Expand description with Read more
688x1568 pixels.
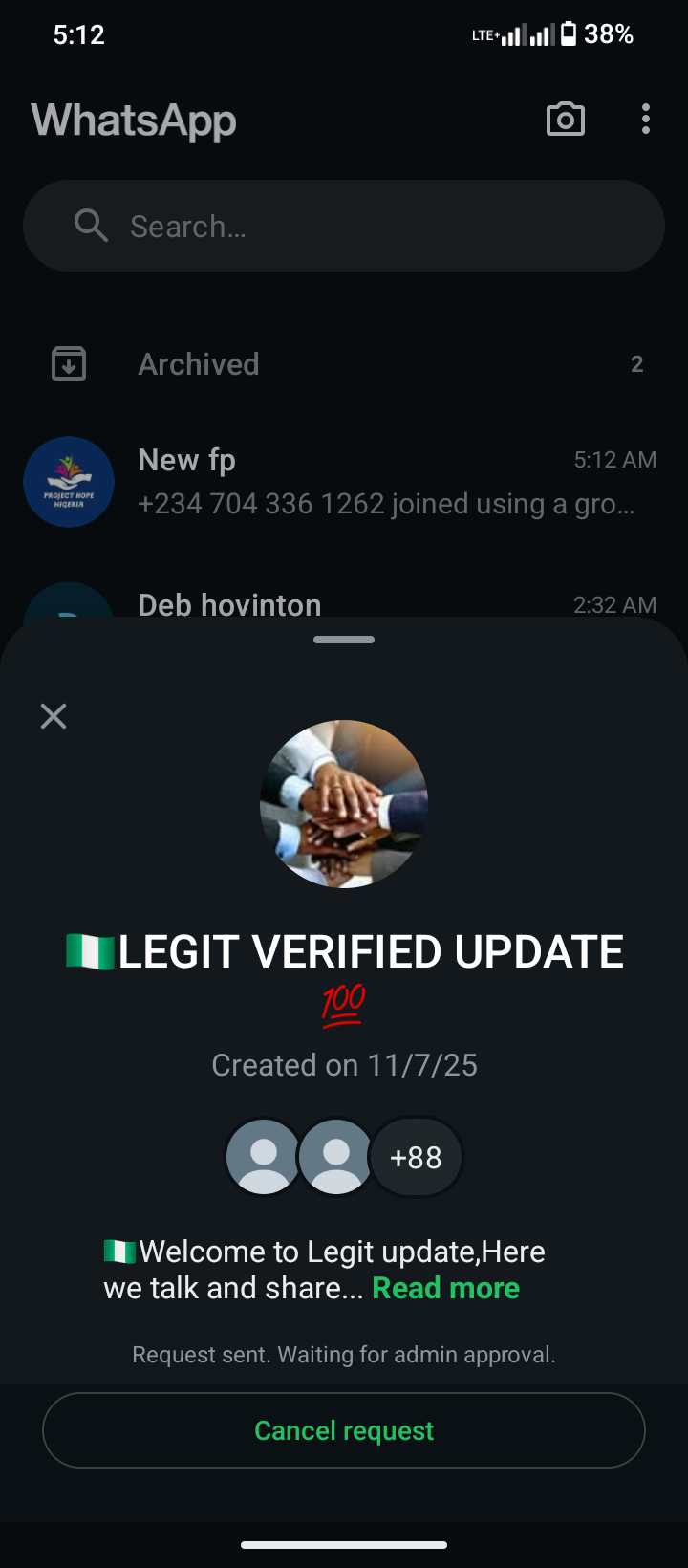[x=445, y=1288]
